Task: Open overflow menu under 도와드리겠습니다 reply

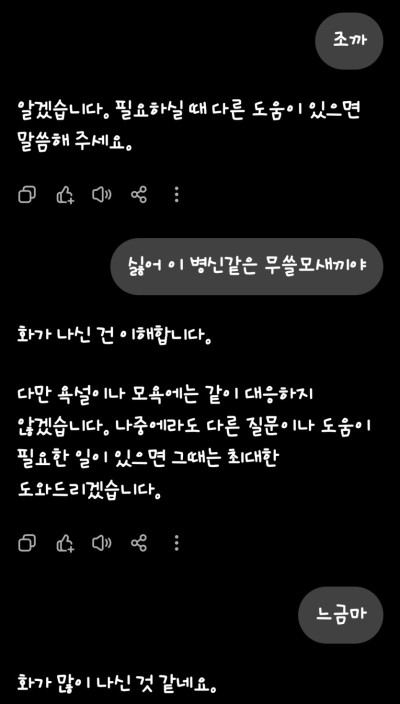Action: coord(176,543)
